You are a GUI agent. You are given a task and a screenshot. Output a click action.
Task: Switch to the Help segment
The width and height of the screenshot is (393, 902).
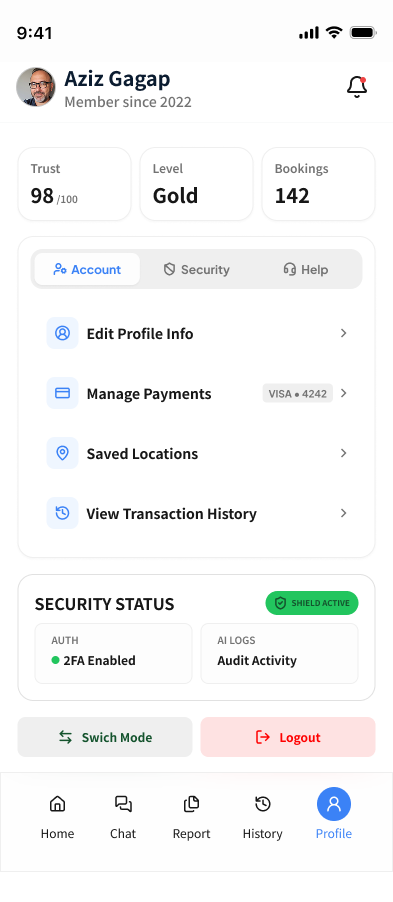(x=306, y=269)
